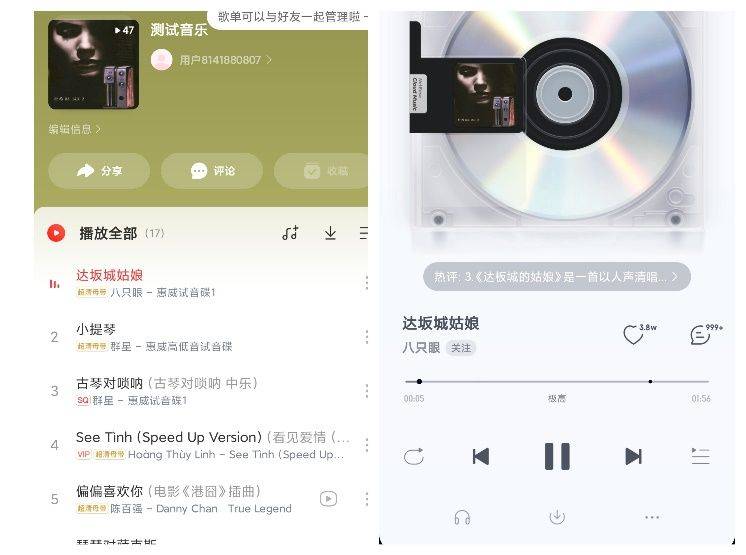Open the current play queue list
746x555 pixels.
coord(700,456)
